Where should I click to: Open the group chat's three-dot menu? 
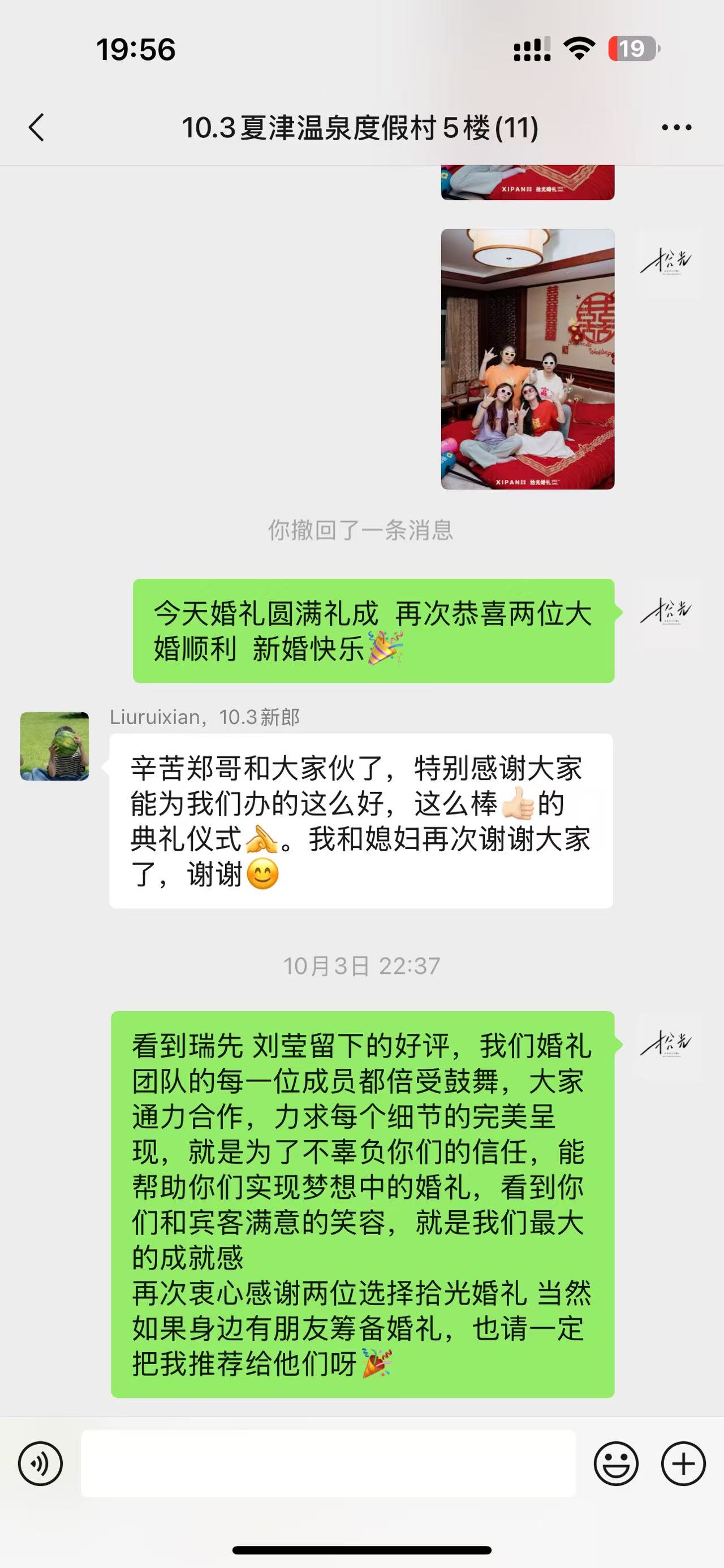[x=676, y=127]
